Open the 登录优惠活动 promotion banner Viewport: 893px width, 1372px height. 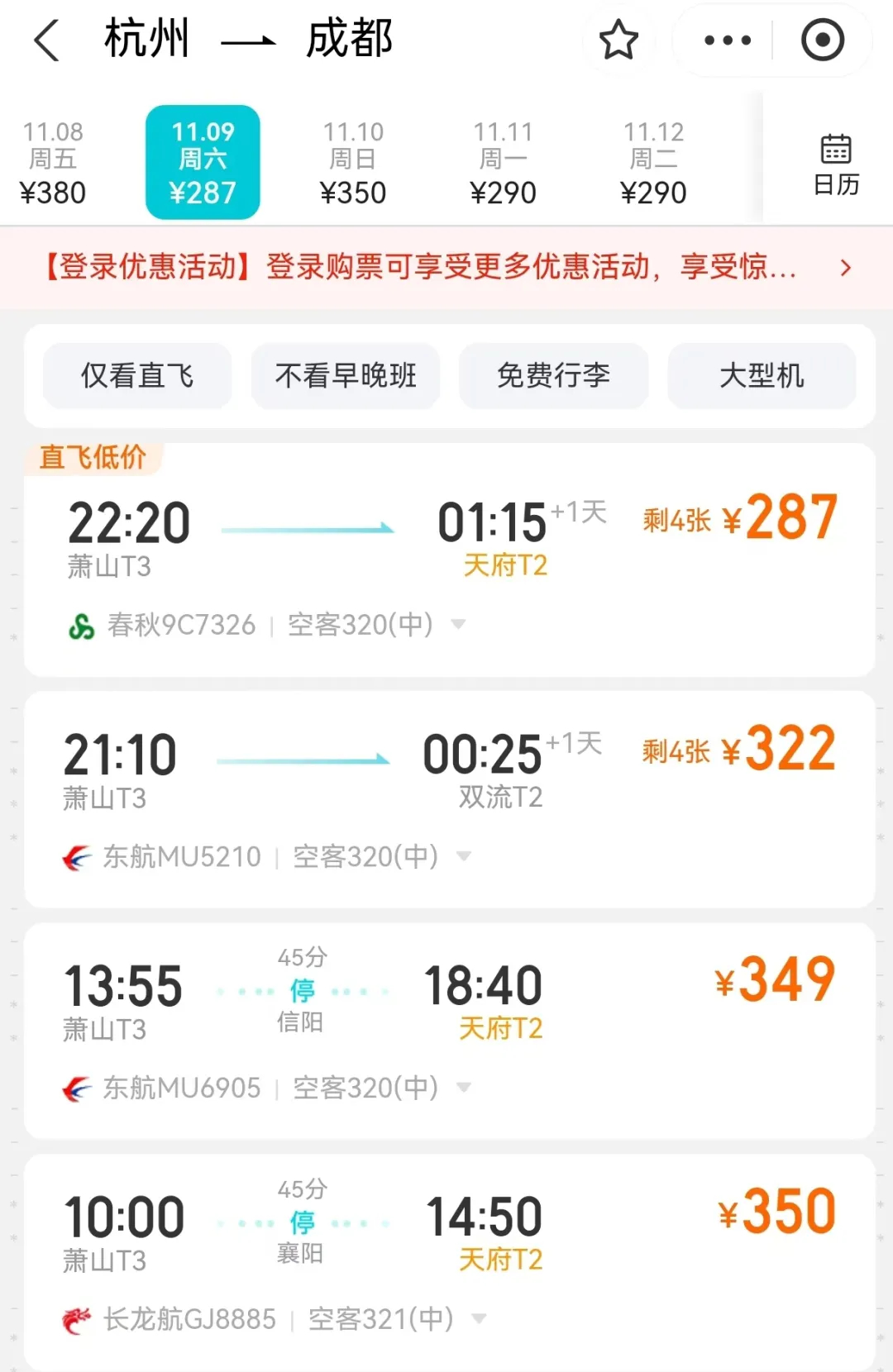pos(446,268)
